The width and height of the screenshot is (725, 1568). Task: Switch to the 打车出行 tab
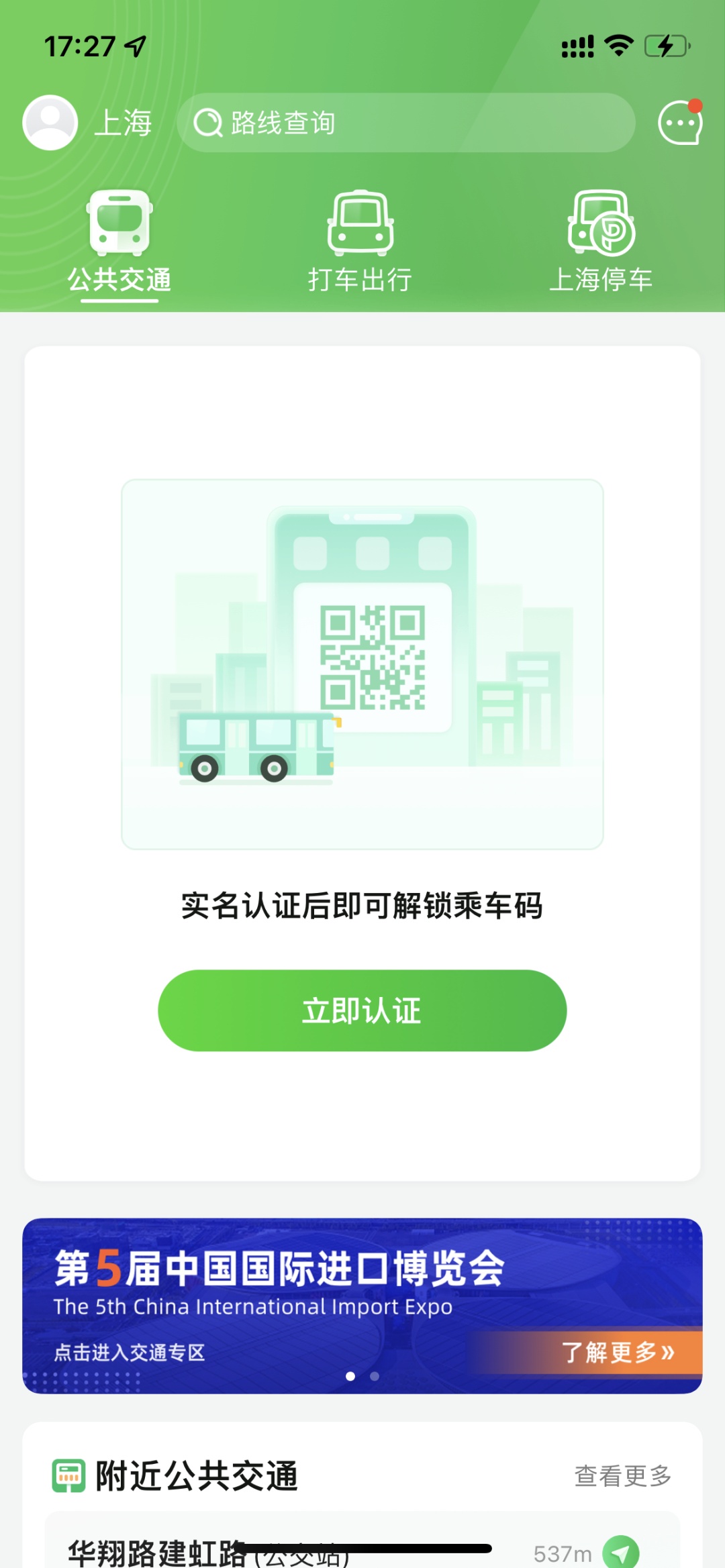coord(360,243)
